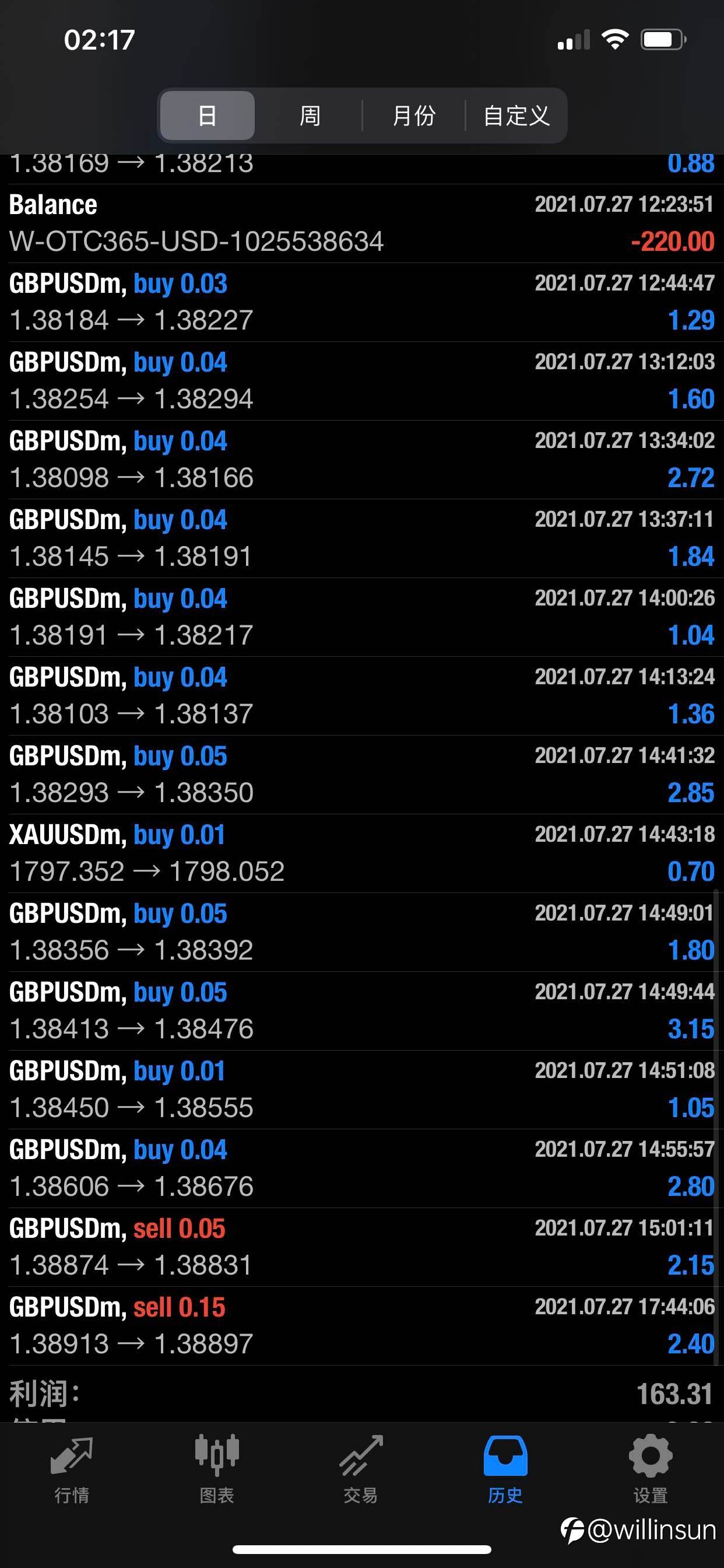Show details of GBPUSDm sell 0.05 trade

(x=361, y=1247)
